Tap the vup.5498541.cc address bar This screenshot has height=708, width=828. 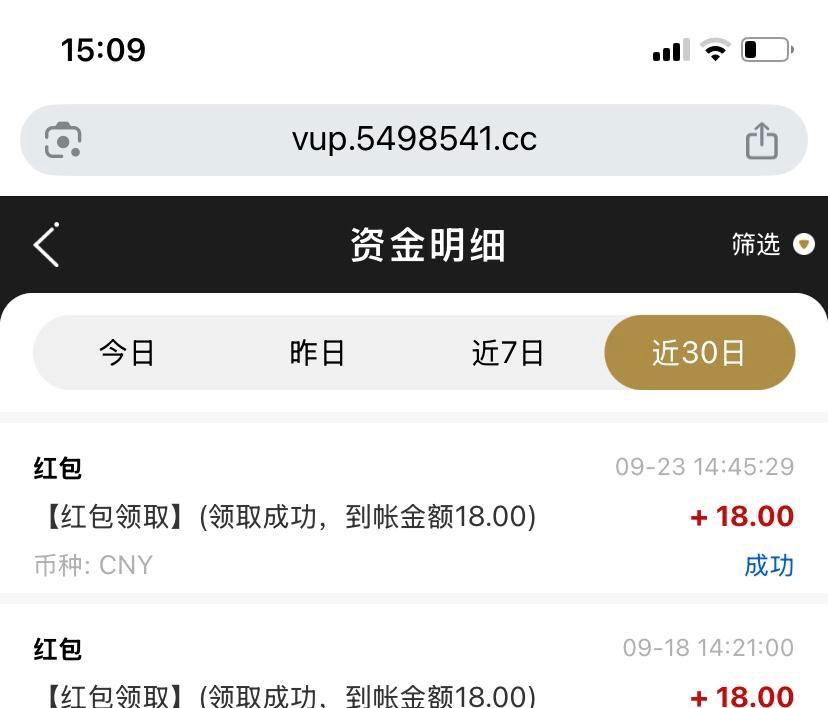[414, 139]
